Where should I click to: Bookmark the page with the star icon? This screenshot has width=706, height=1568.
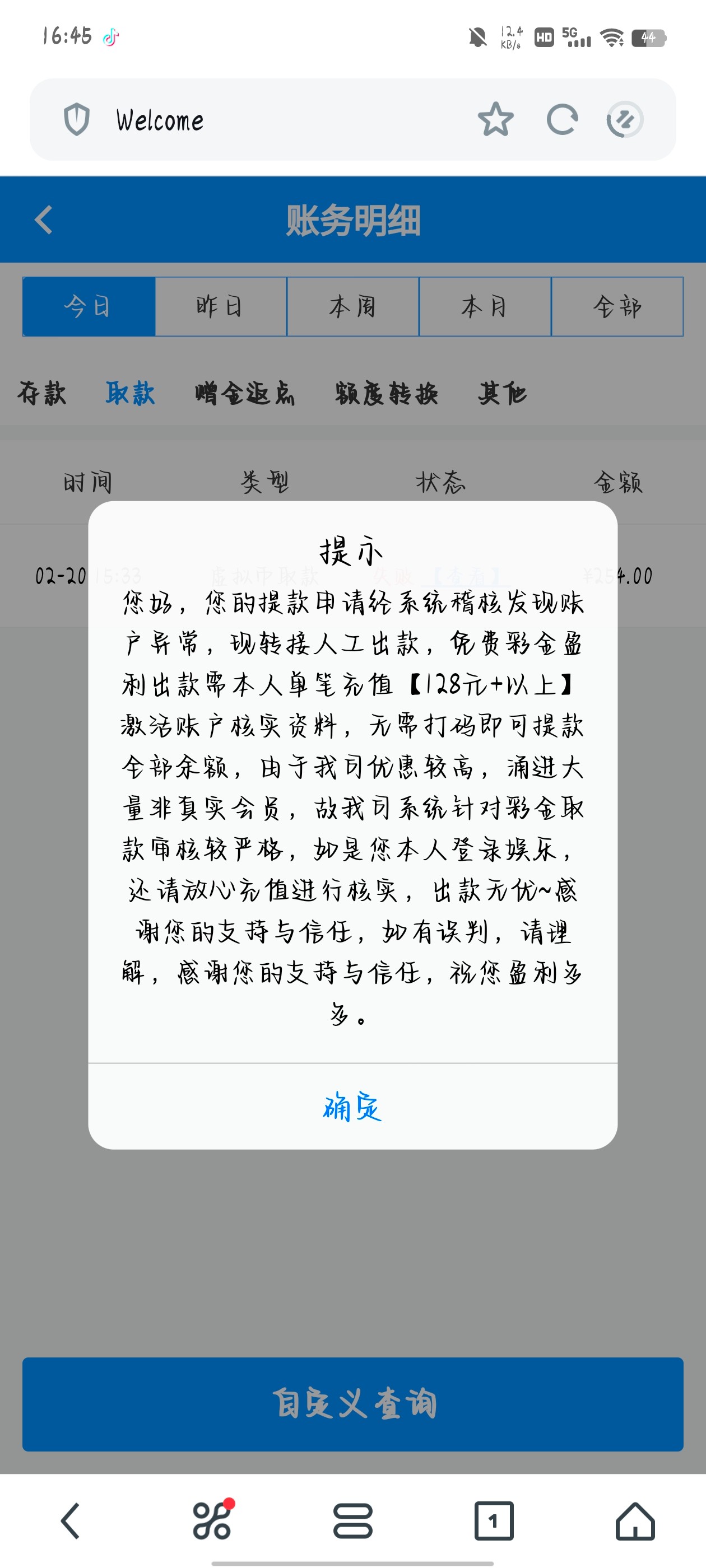coord(496,120)
